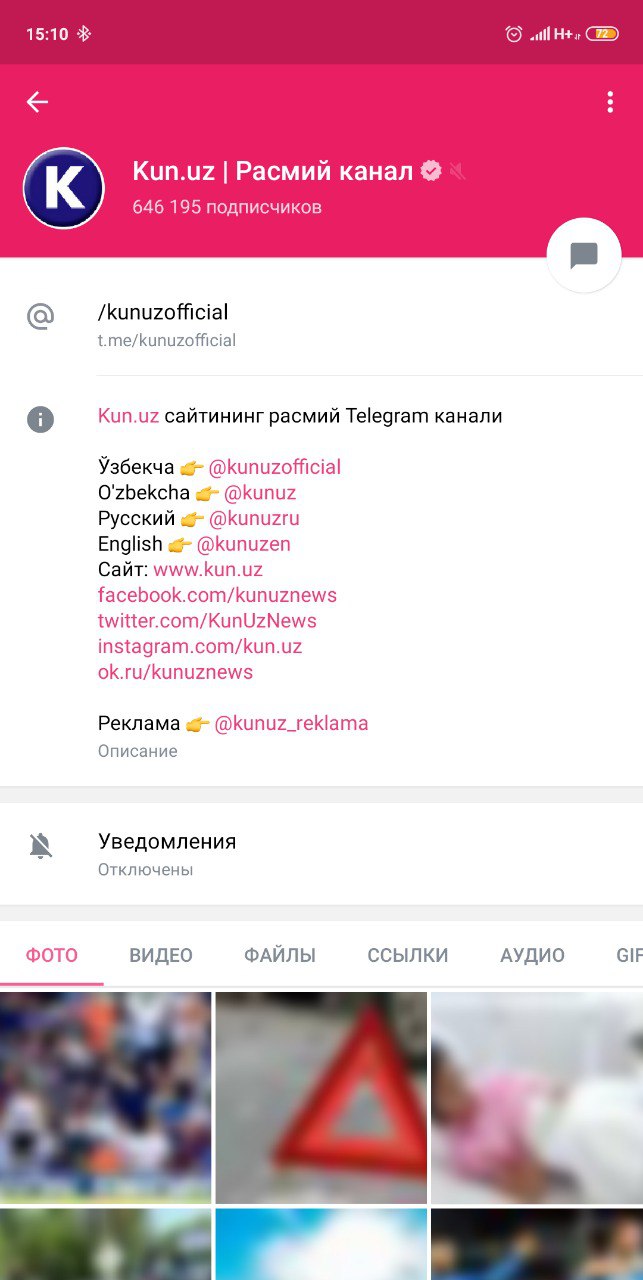Screen dimensions: 643x1280
Task: Open instagram.com/kun.uz link
Action: [x=200, y=647]
